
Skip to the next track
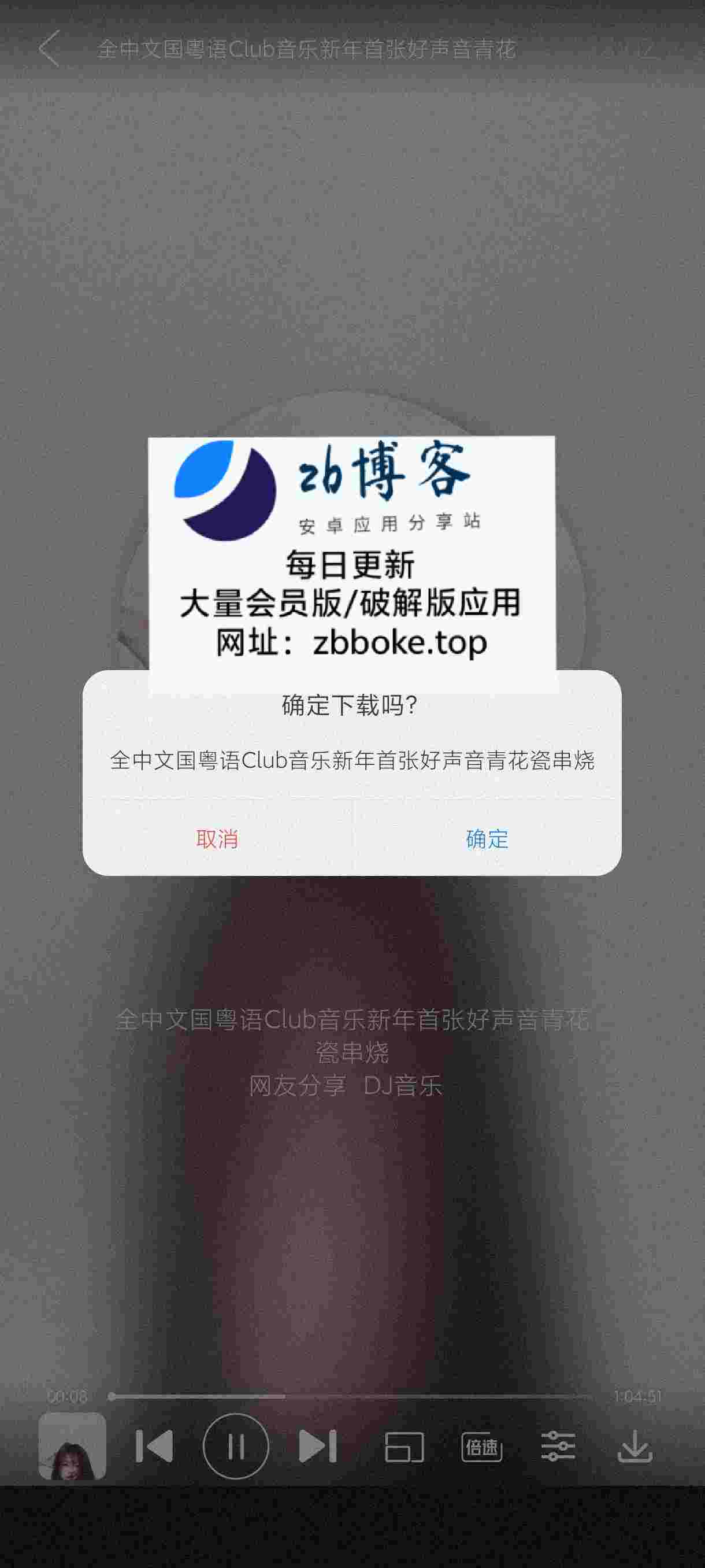pyautogui.click(x=317, y=1446)
